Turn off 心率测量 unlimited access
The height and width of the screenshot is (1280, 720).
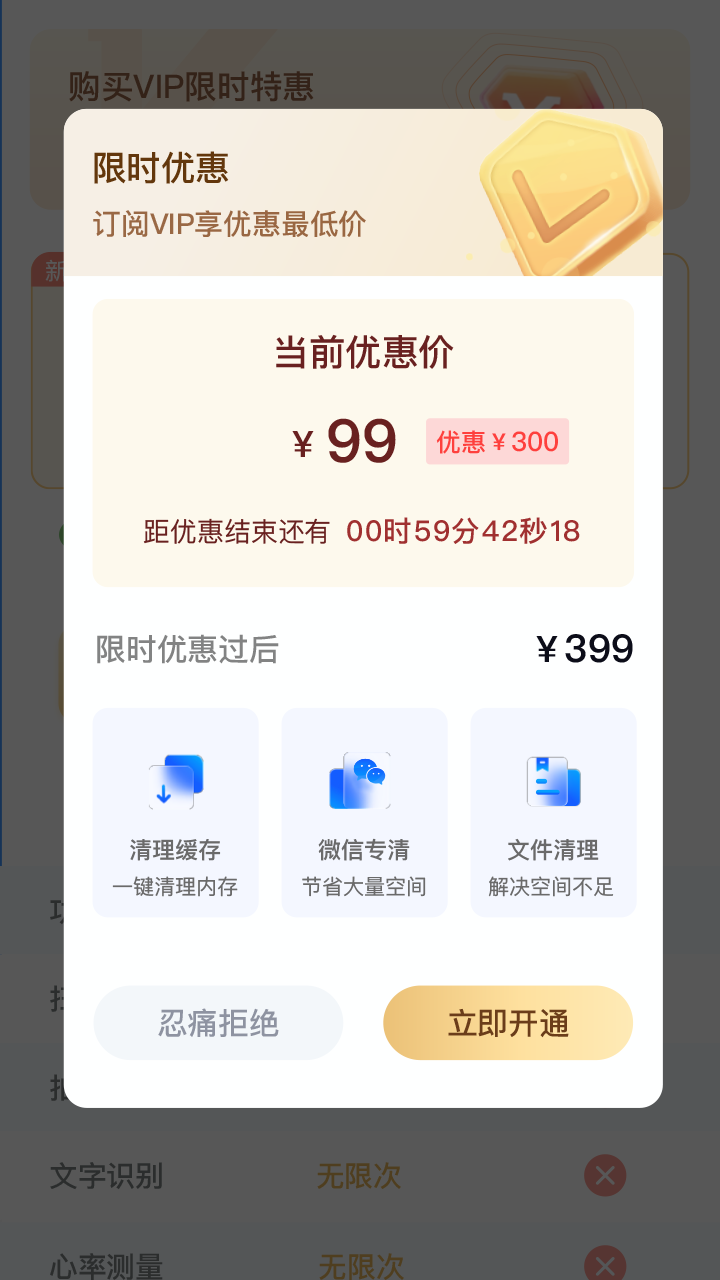pos(604,1265)
